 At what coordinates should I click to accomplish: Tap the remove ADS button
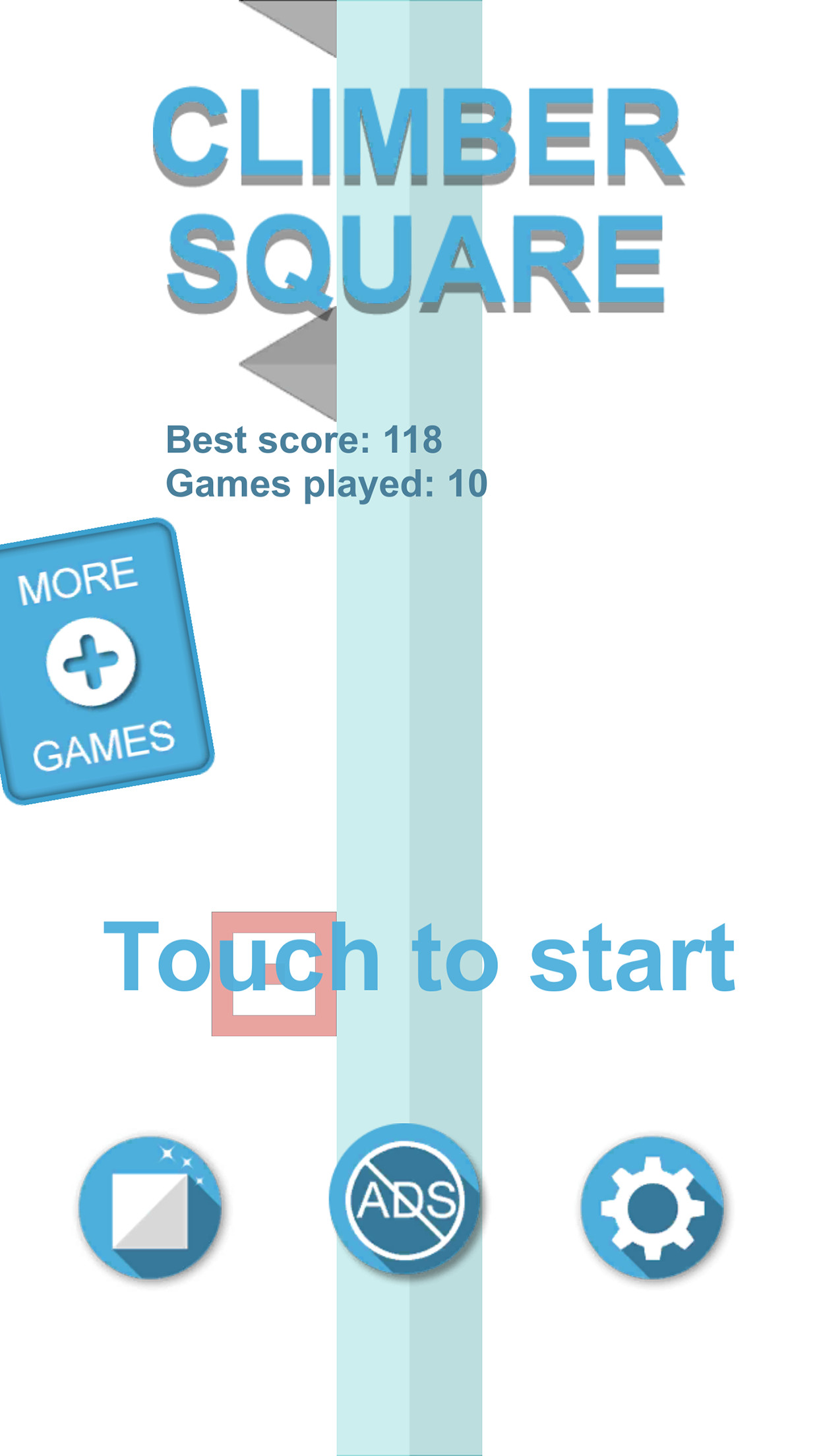pyautogui.click(x=405, y=1199)
